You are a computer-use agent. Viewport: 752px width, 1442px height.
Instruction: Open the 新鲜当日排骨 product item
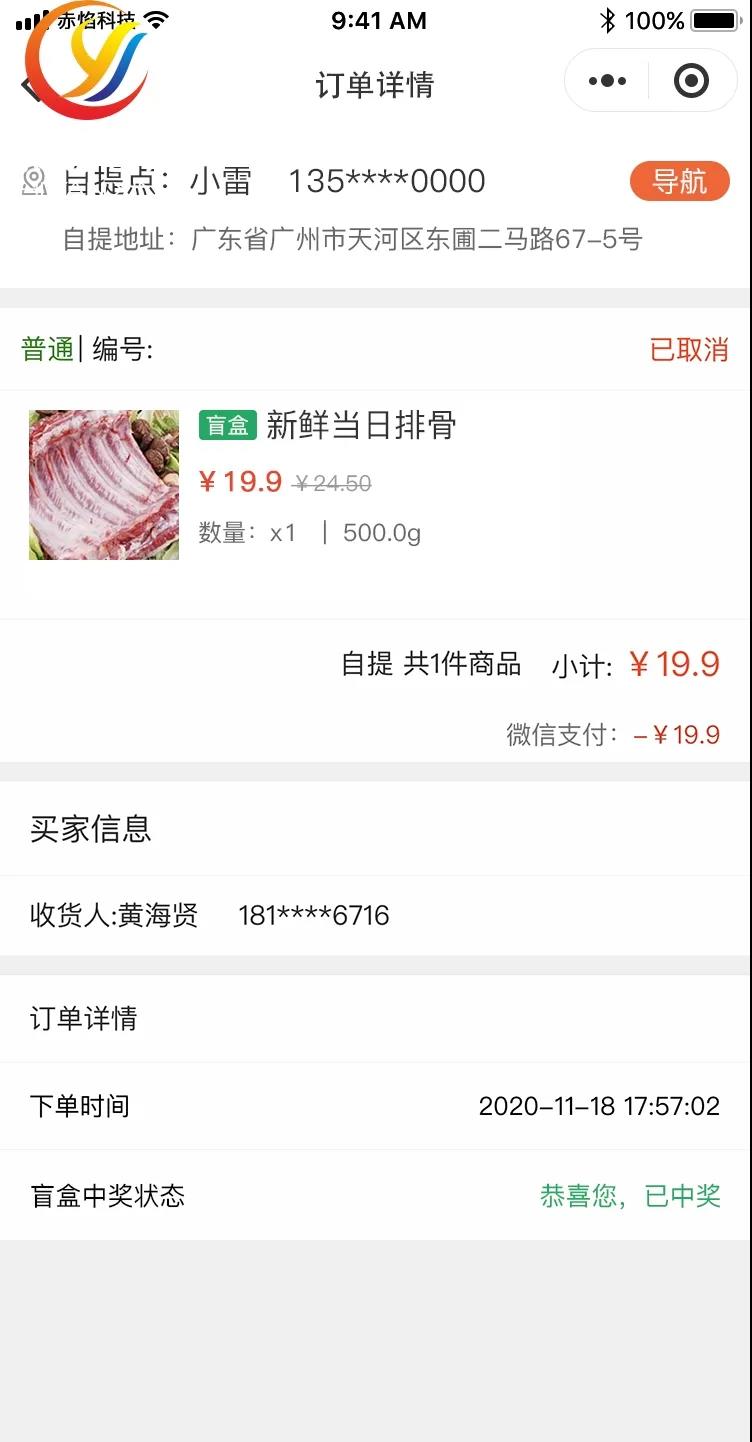[x=361, y=426]
